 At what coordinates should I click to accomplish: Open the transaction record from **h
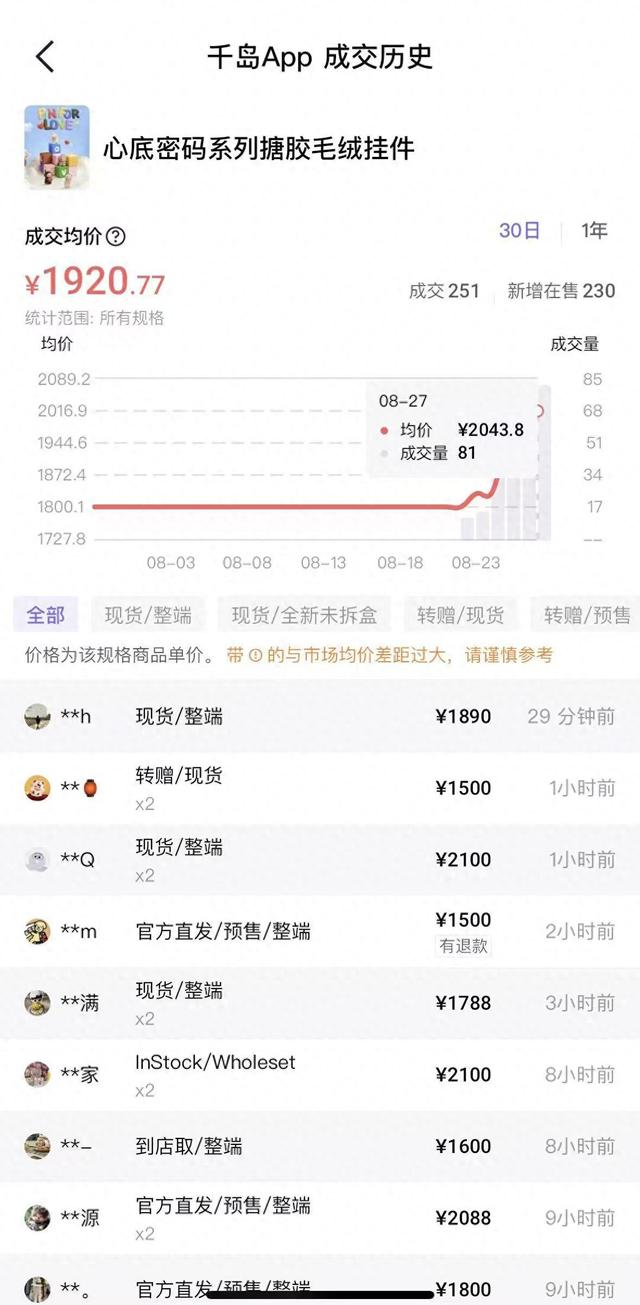[320, 716]
